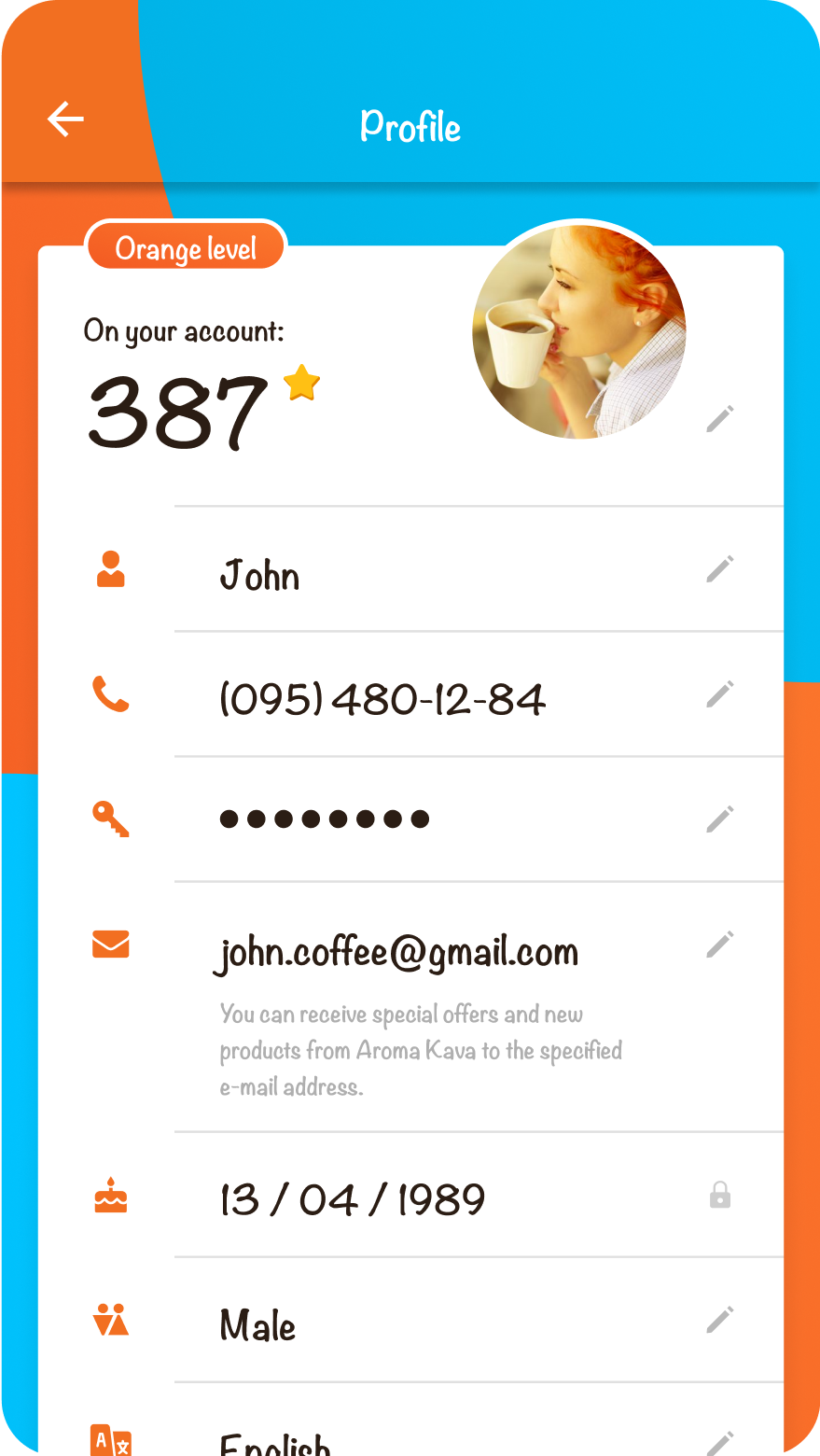The width and height of the screenshot is (820, 1456).
Task: Edit the phone number (095) 480-12-84
Action: [719, 693]
